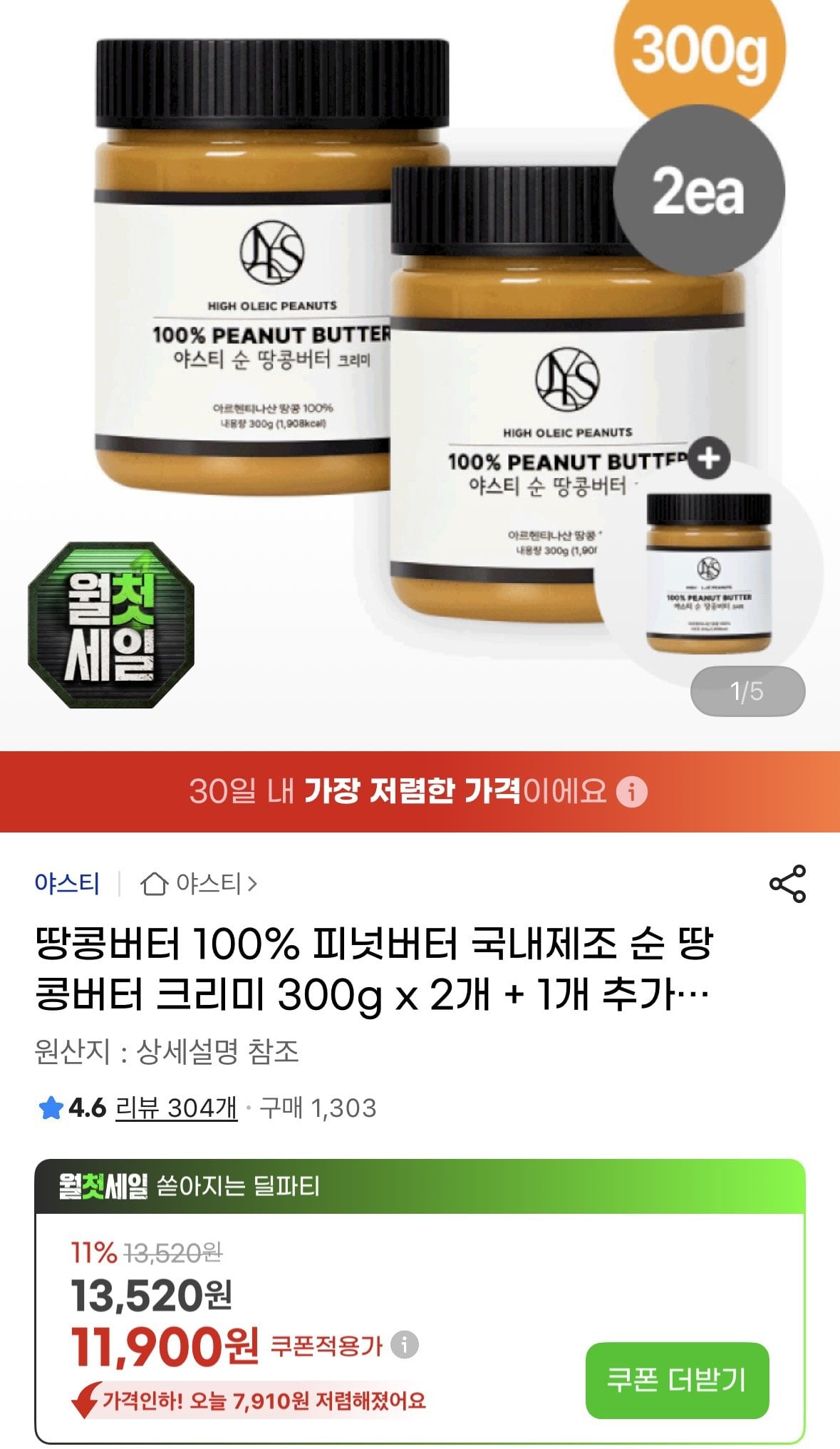Viewport: 840px width, 1449px height.
Task: Open info icon next to 쿠폰적용가
Action: pos(405,1345)
